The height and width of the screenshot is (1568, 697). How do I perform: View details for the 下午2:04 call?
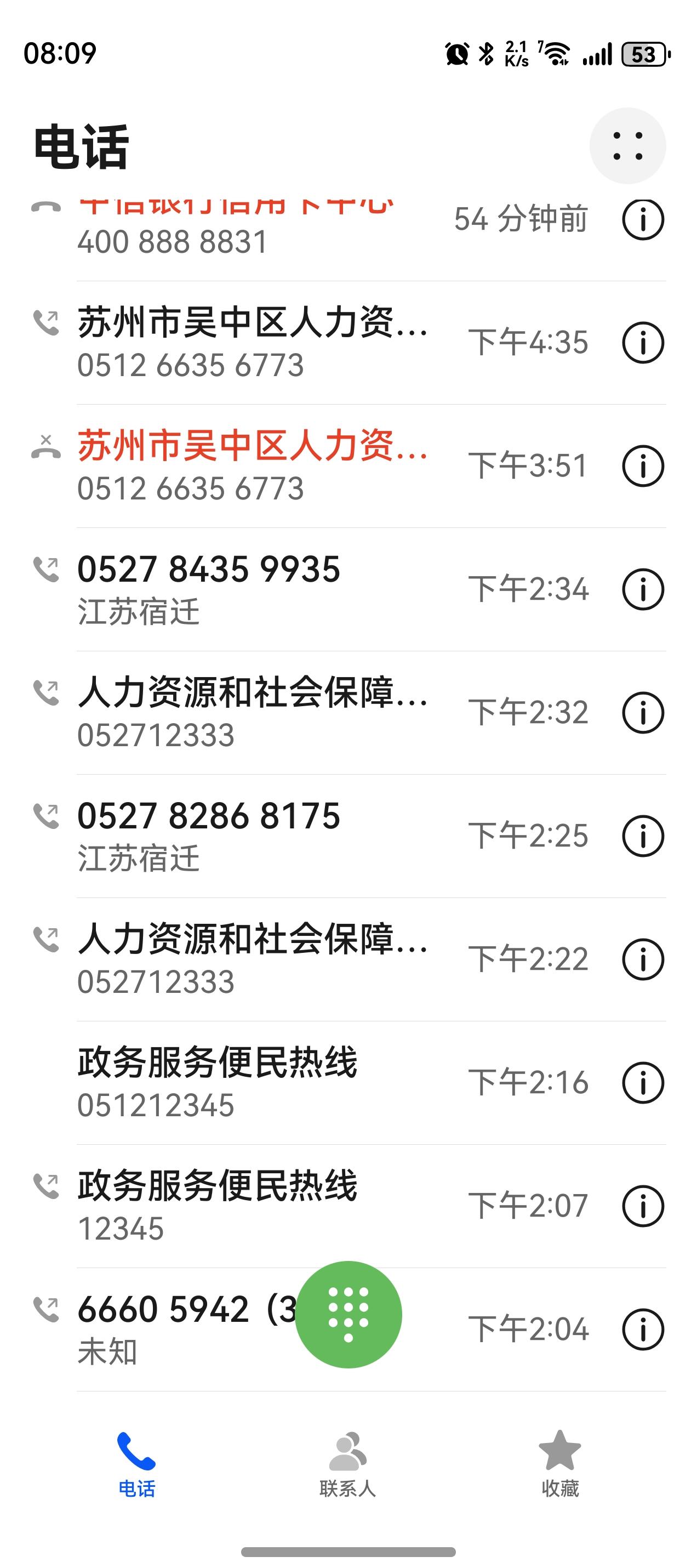[643, 1330]
